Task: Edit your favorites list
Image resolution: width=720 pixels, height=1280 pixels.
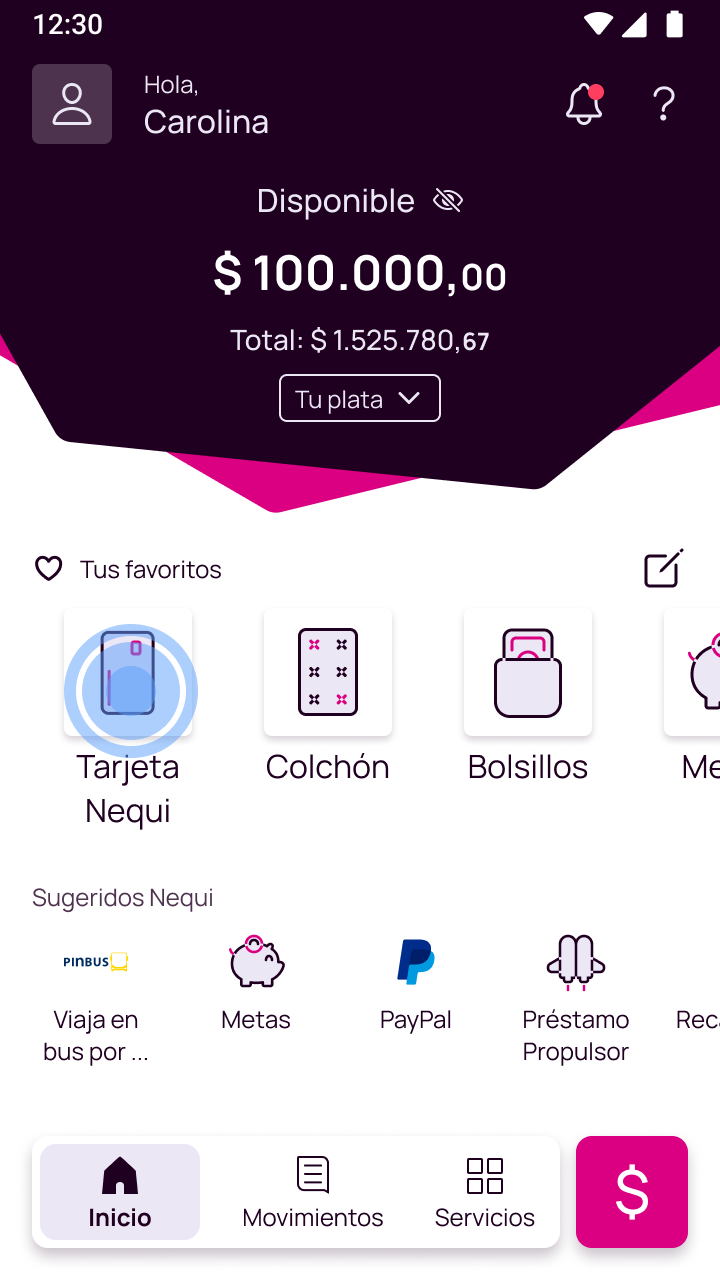Action: click(x=664, y=568)
